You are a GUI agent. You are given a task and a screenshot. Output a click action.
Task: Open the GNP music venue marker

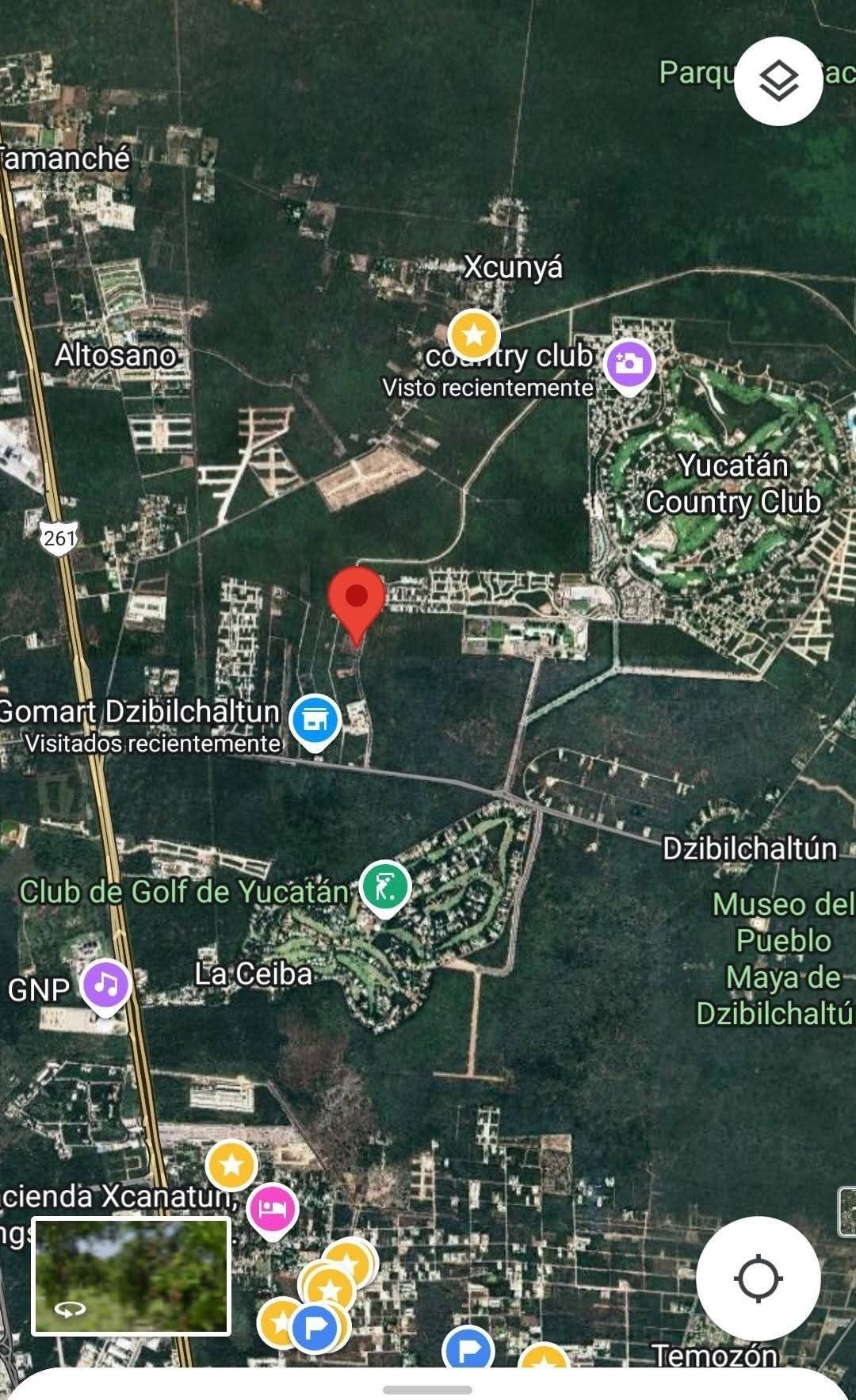105,985
